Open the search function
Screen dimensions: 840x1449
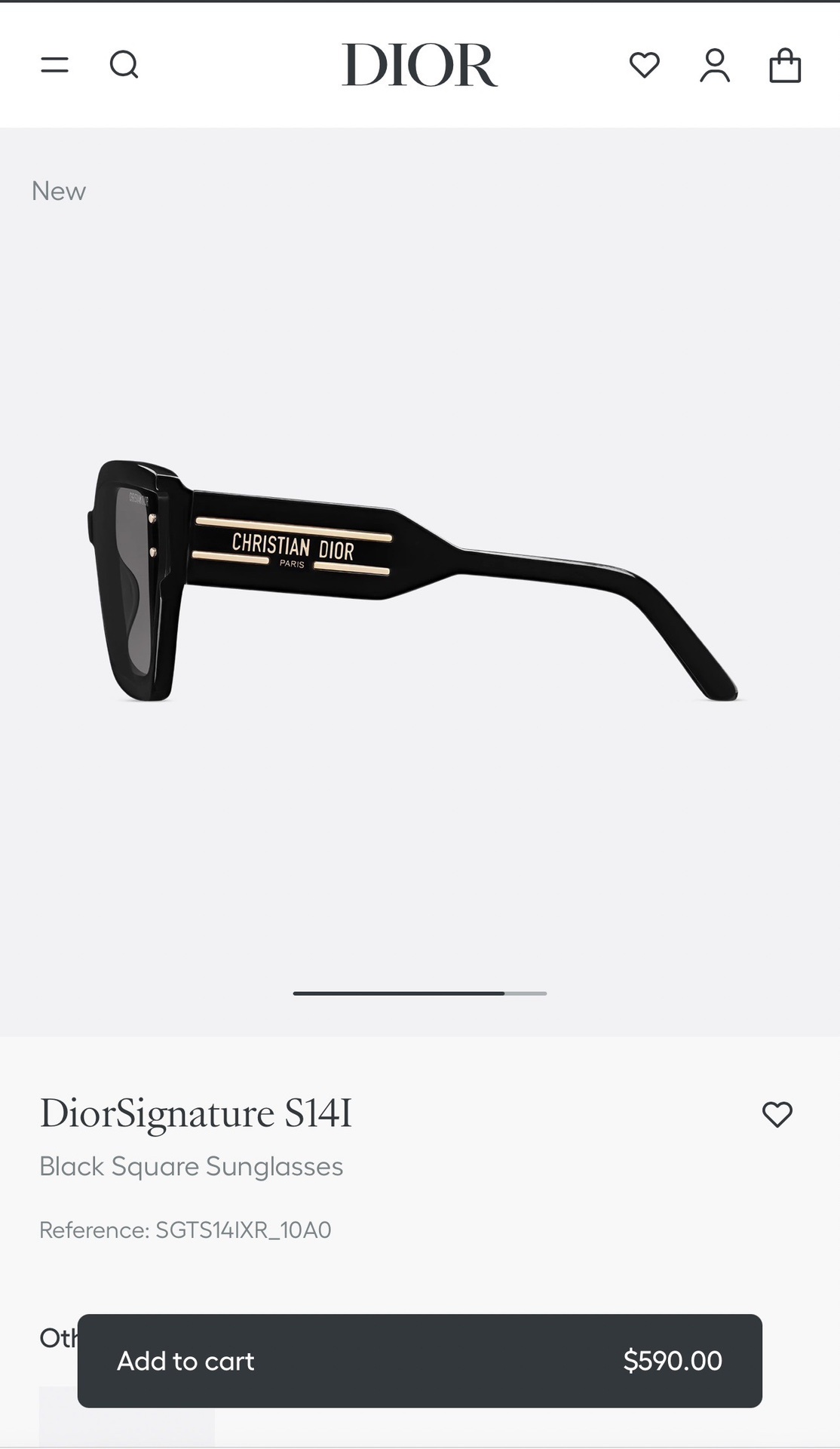click(x=124, y=66)
